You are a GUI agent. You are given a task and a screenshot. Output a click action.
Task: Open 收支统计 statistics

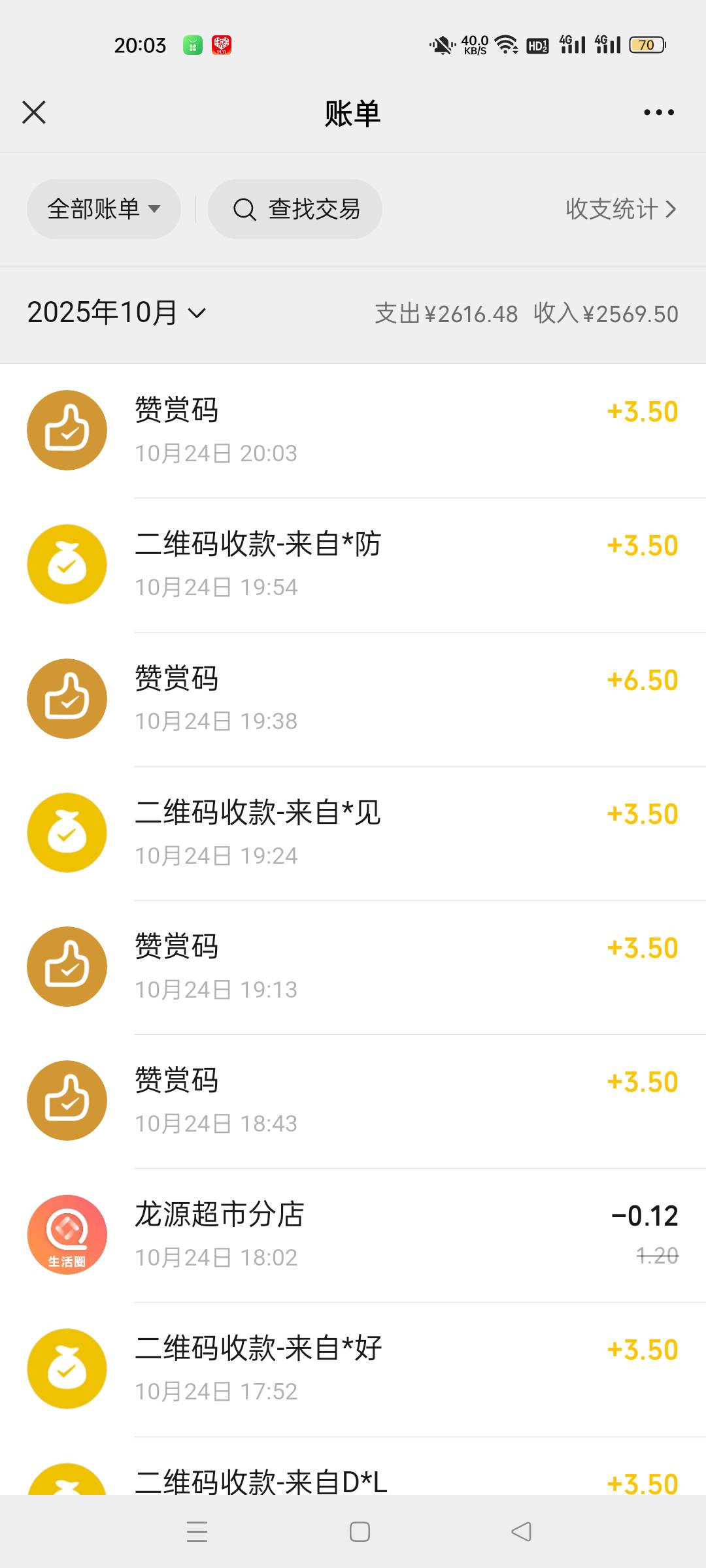(x=620, y=209)
